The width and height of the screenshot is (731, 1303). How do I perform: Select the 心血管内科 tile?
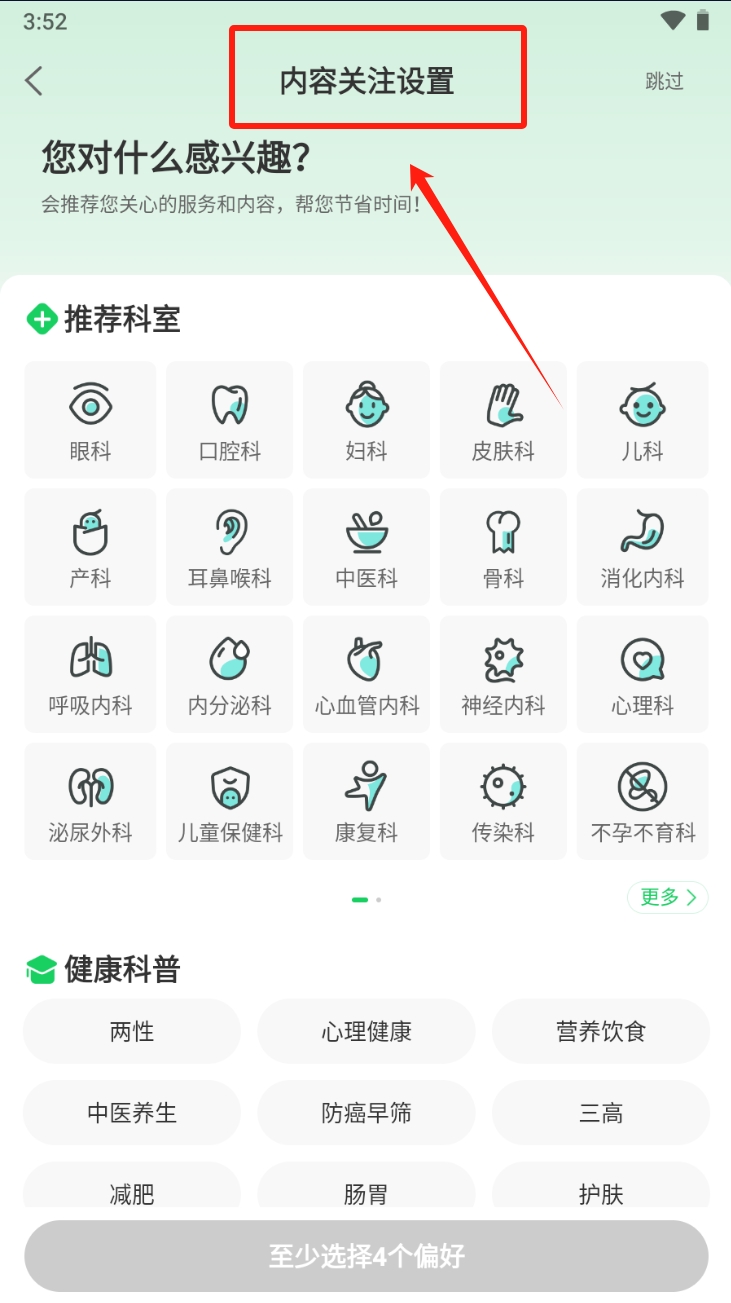coord(366,674)
